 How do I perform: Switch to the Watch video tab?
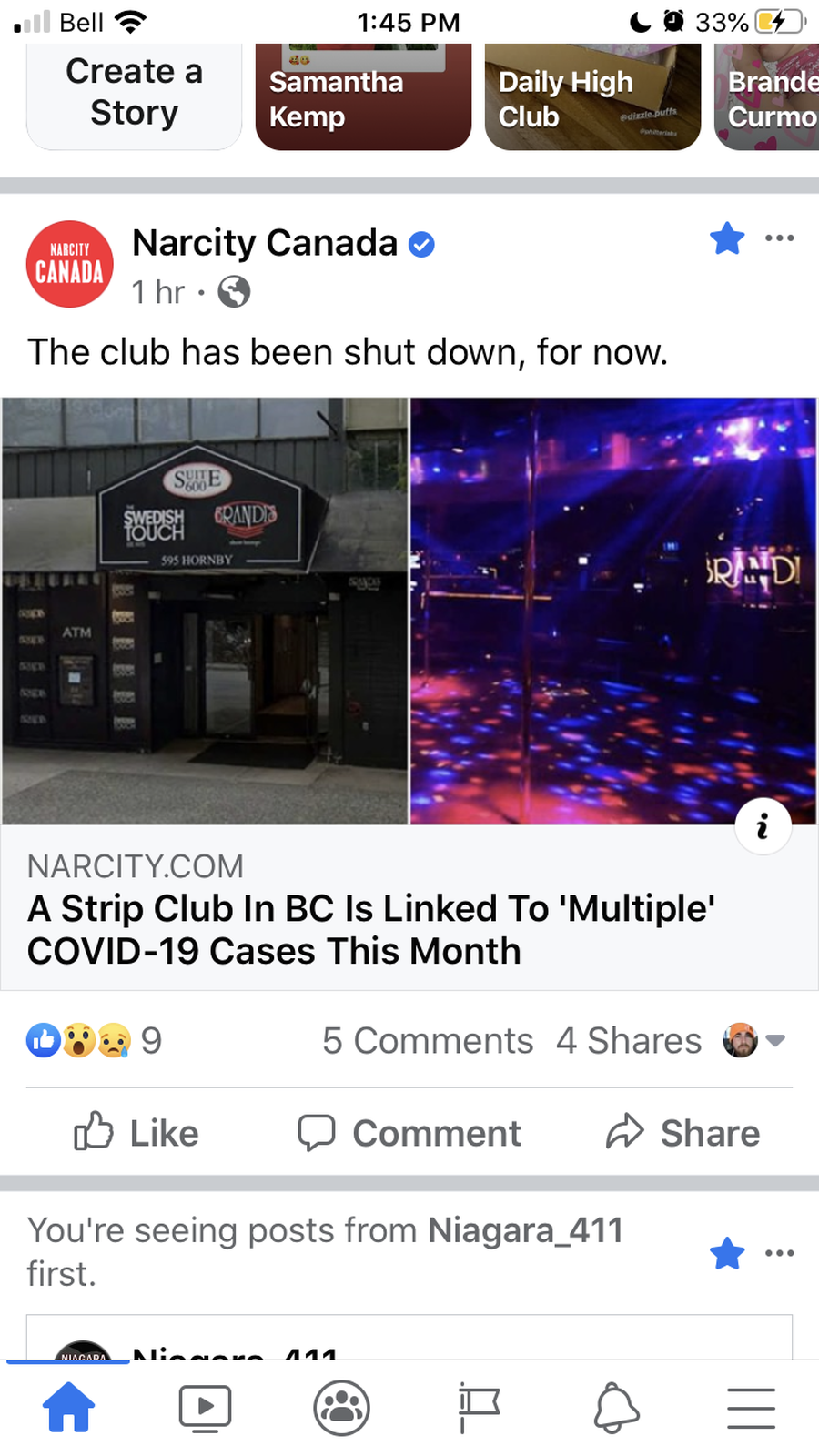[205, 1408]
